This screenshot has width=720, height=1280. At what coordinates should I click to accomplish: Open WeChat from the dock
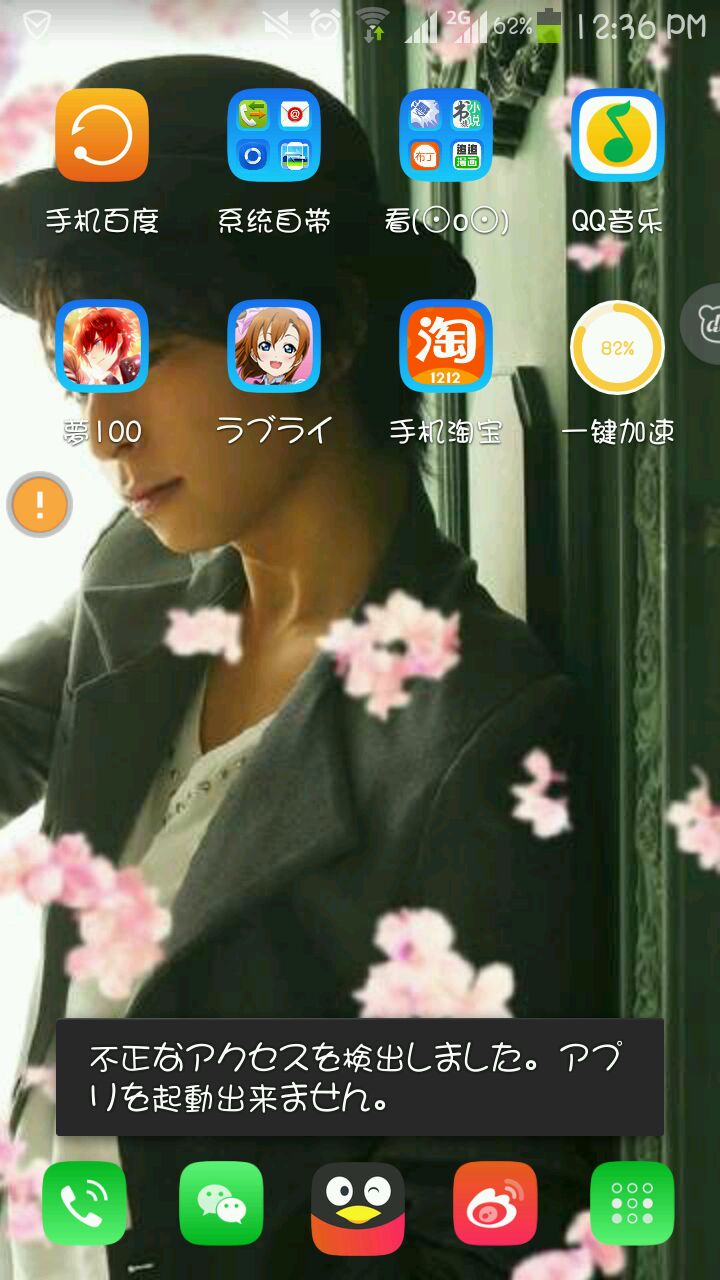tap(221, 1203)
